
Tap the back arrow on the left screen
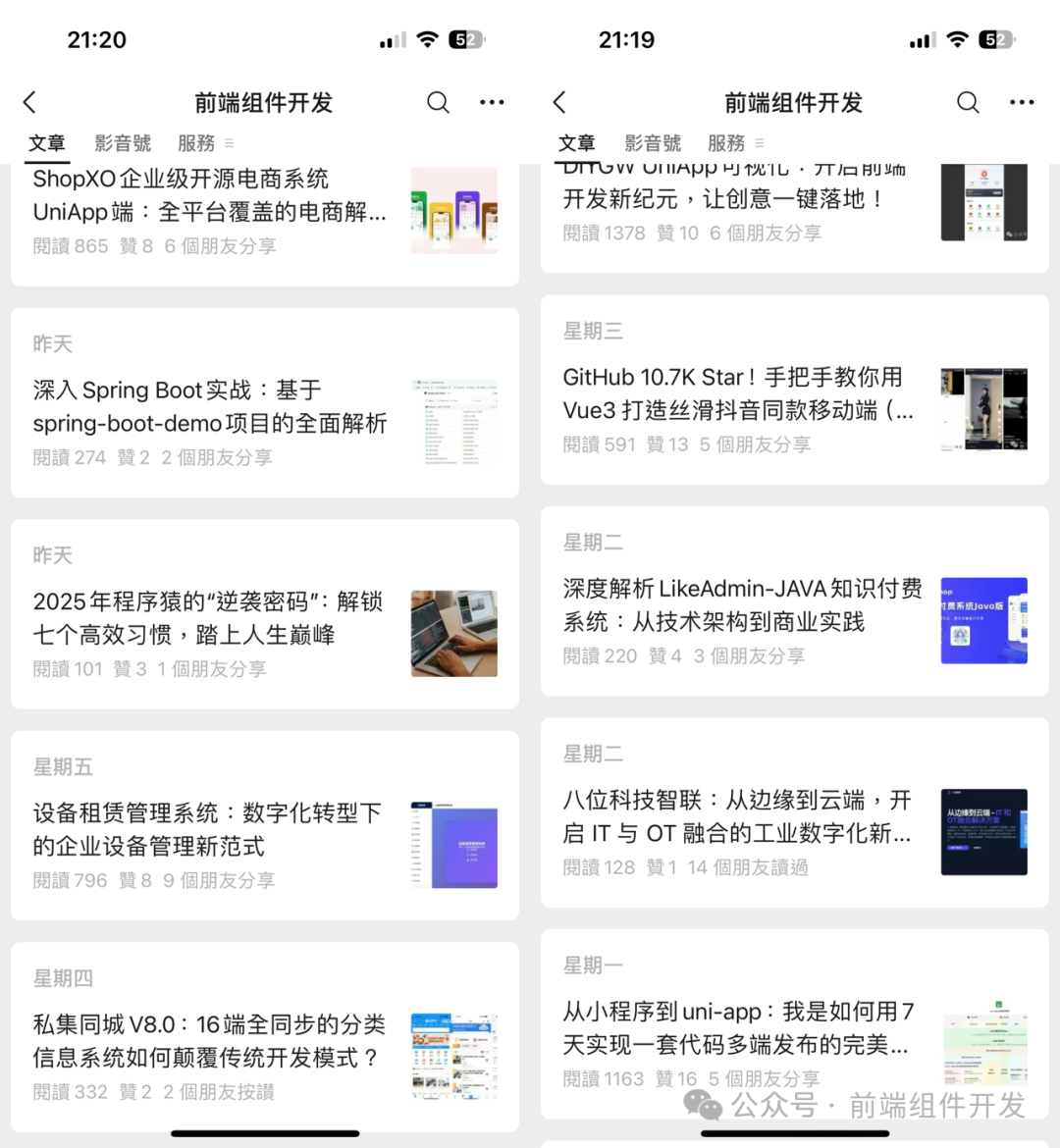pos(29,101)
